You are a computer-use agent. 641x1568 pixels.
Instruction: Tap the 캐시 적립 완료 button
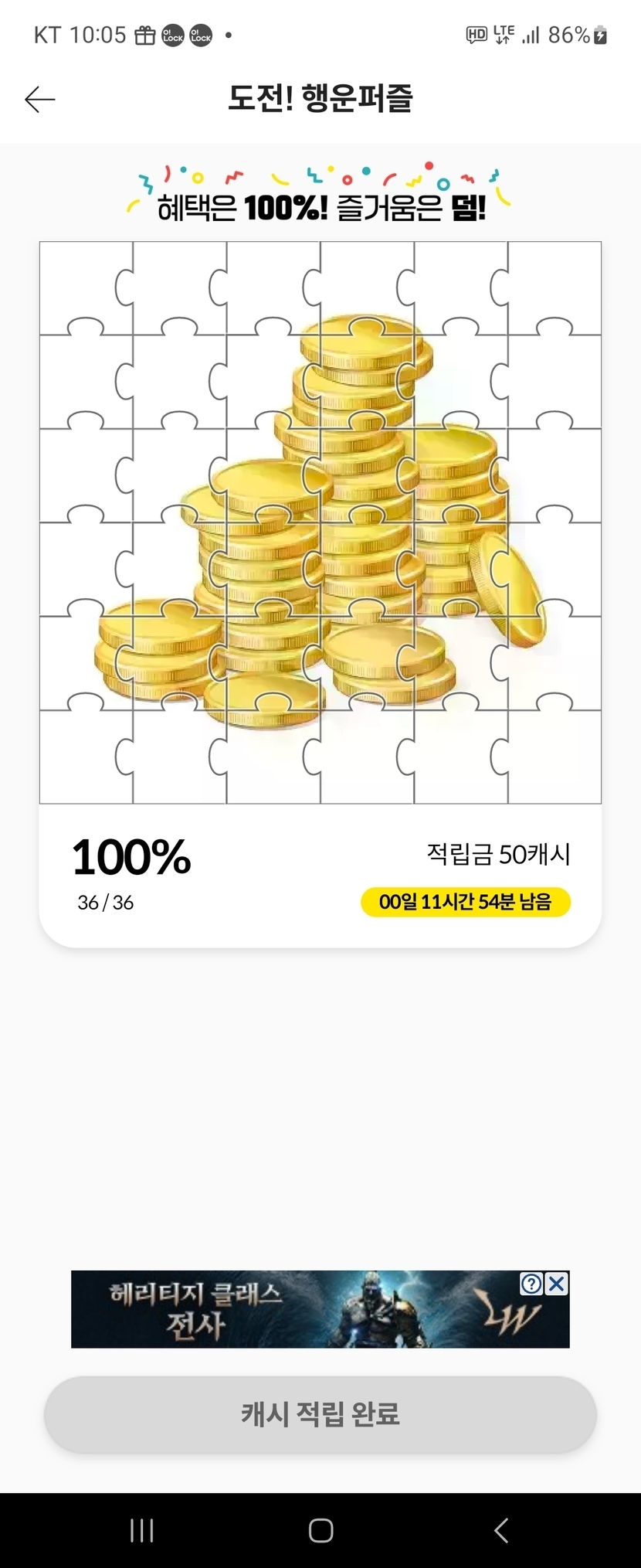click(x=320, y=1414)
